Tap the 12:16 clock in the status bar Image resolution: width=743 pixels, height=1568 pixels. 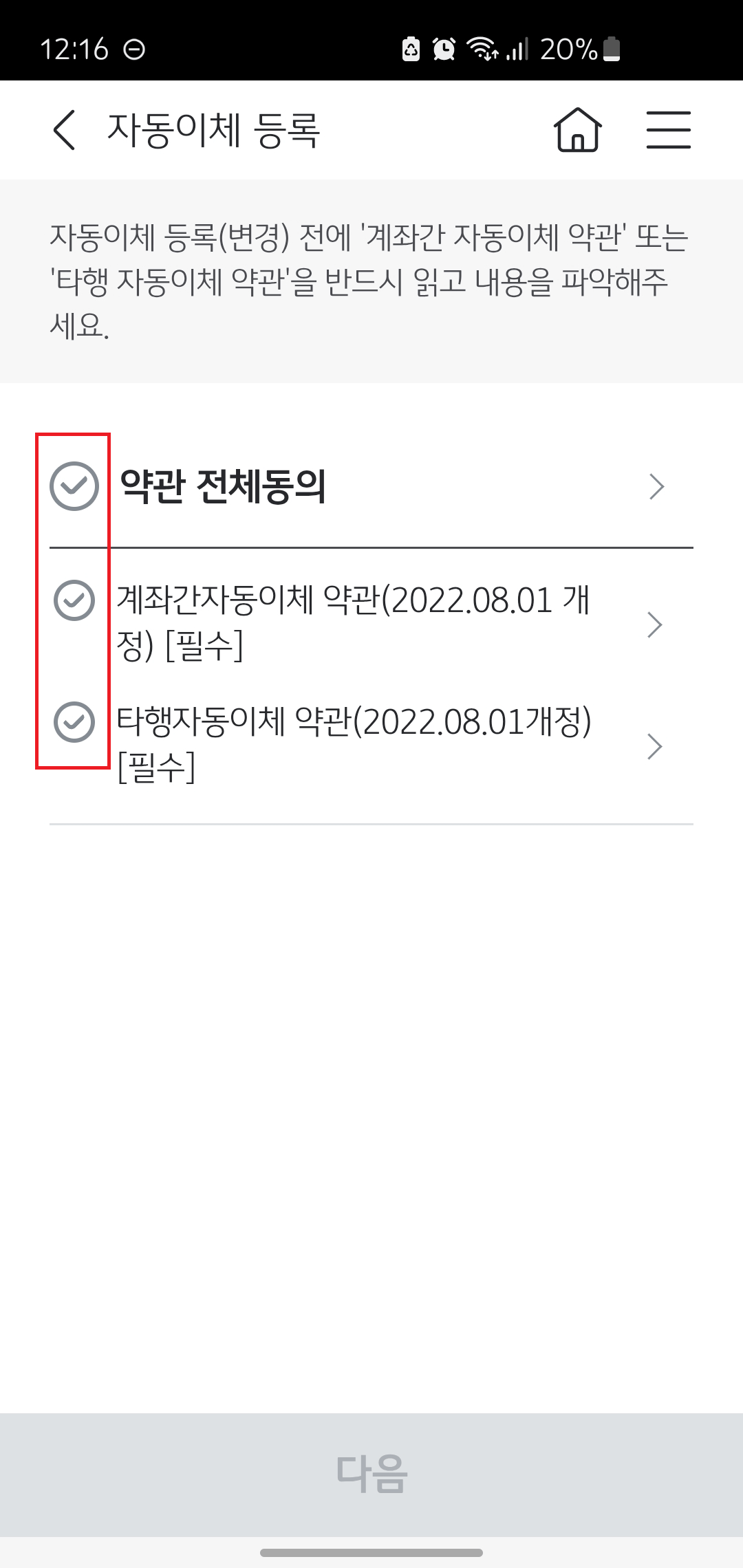tap(76, 47)
